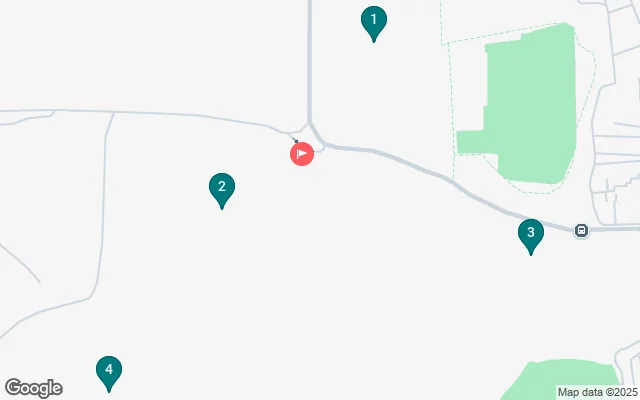The height and width of the screenshot is (400, 640).
Task: Open map marker number 3
Action: [x=531, y=235]
